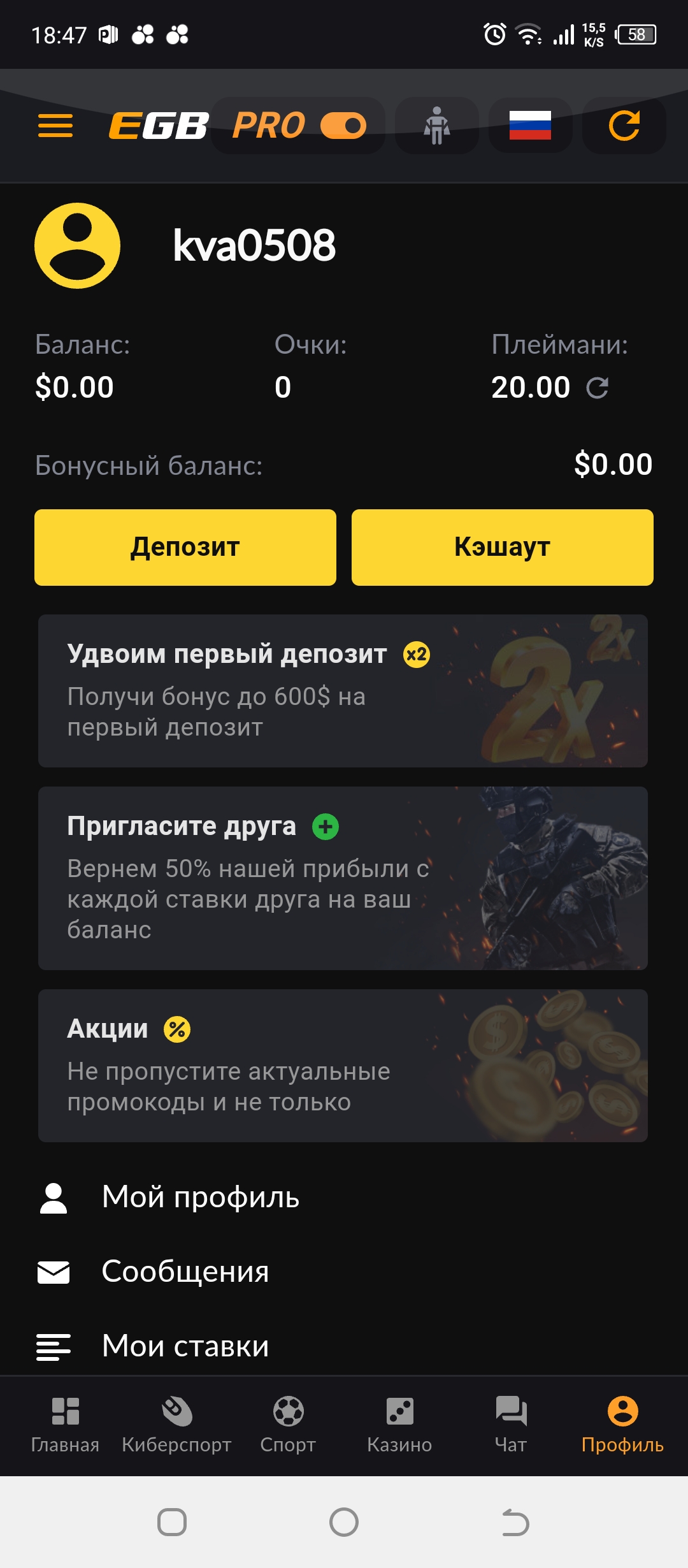
Task: Open the hamburger menu
Action: [x=55, y=126]
